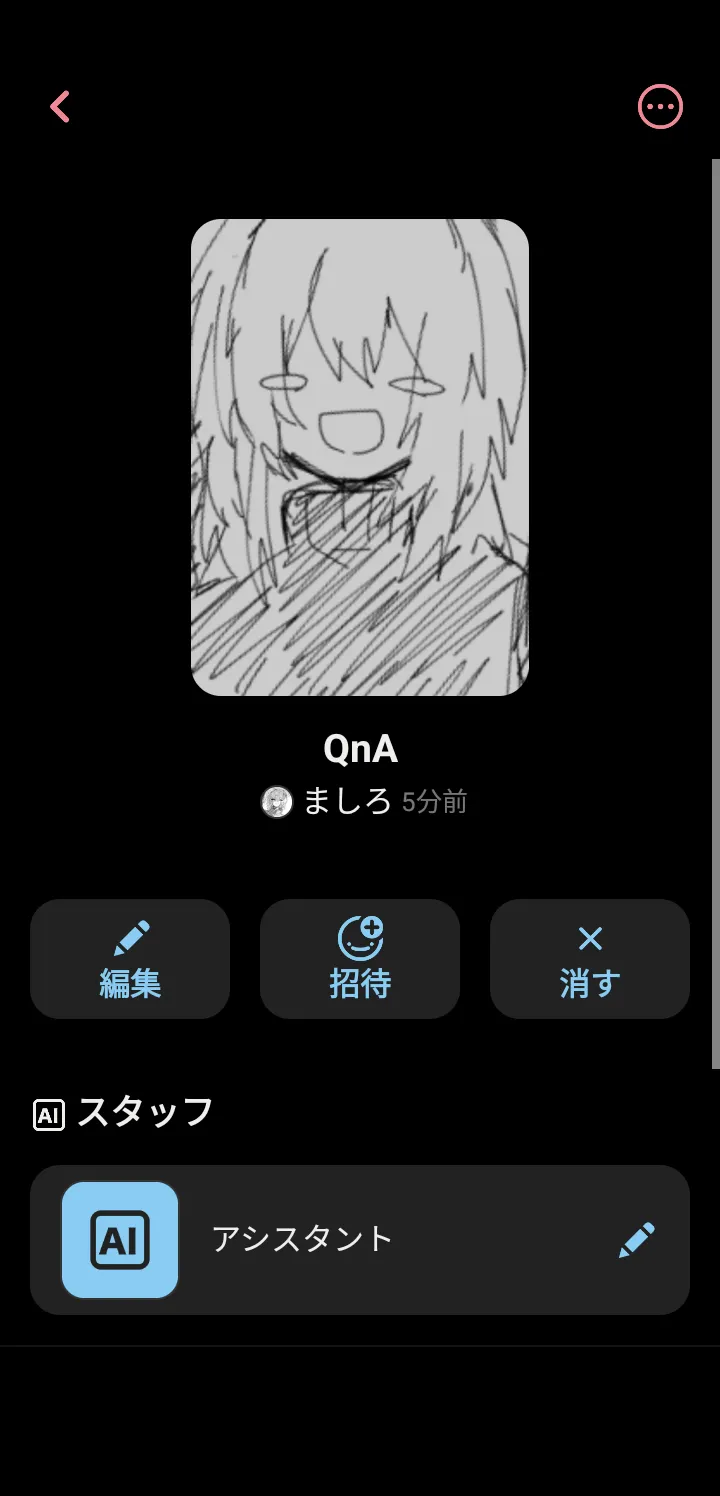The image size is (720, 1496).
Task: Open the more options menu
Action: pos(660,107)
